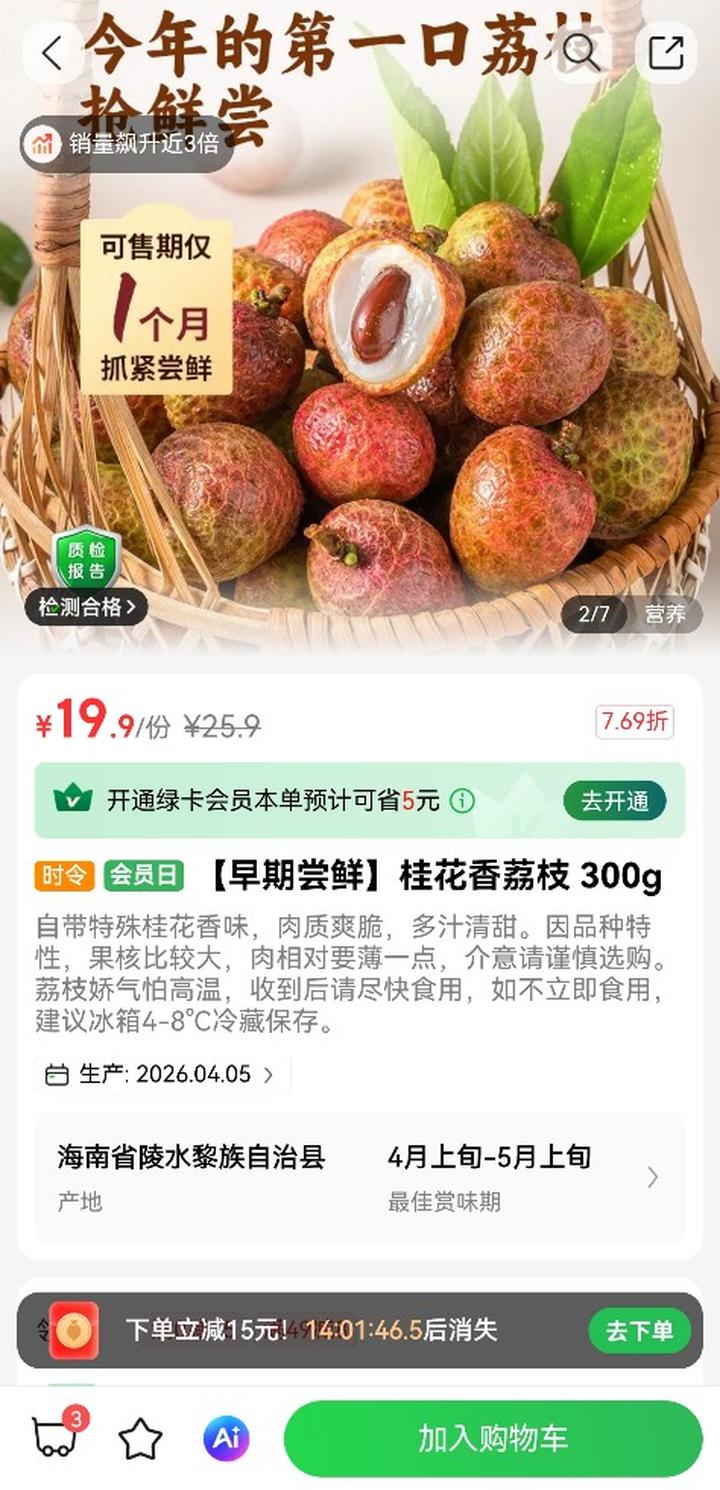The width and height of the screenshot is (720, 1490).
Task: Jump to the 营养 image section
Action: pos(665,614)
